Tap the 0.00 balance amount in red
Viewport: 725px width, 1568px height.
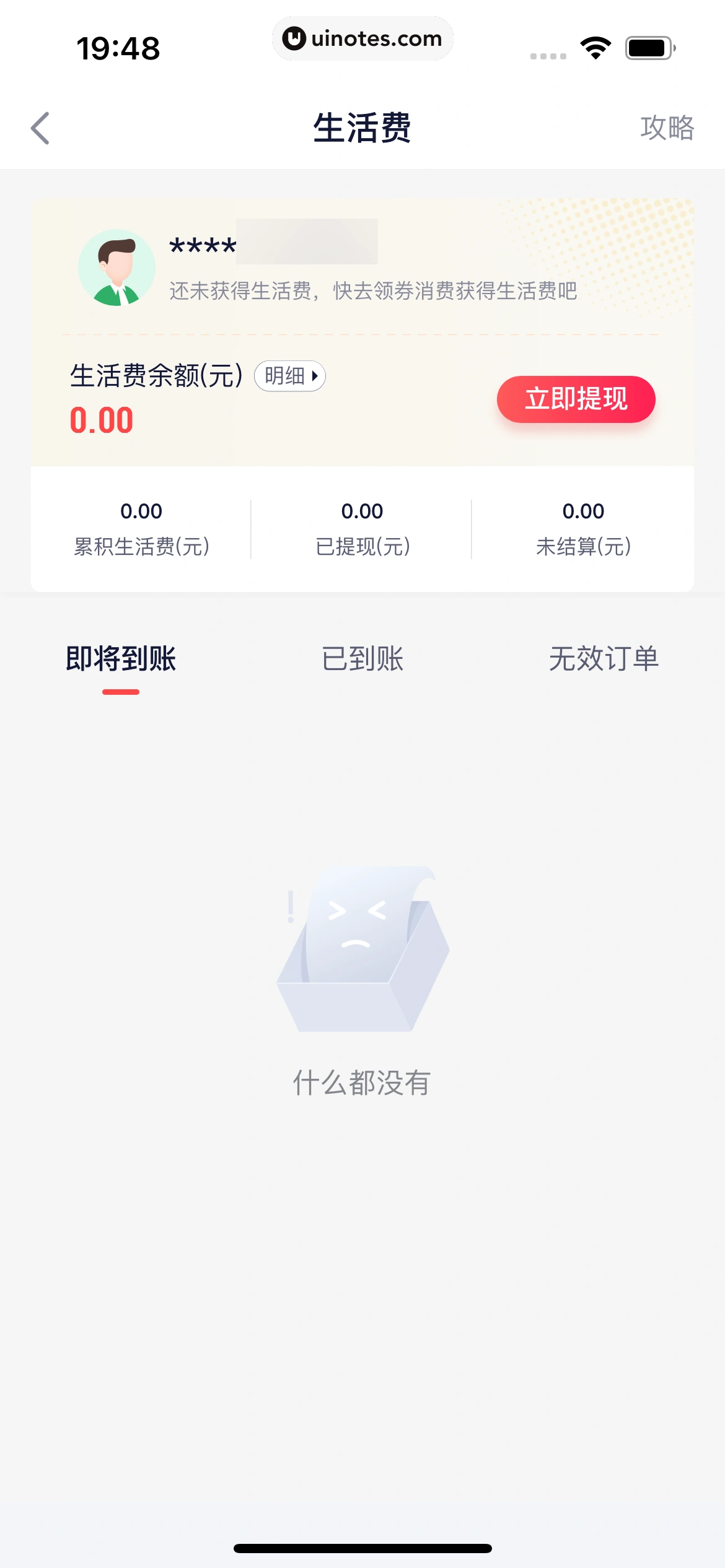[101, 418]
